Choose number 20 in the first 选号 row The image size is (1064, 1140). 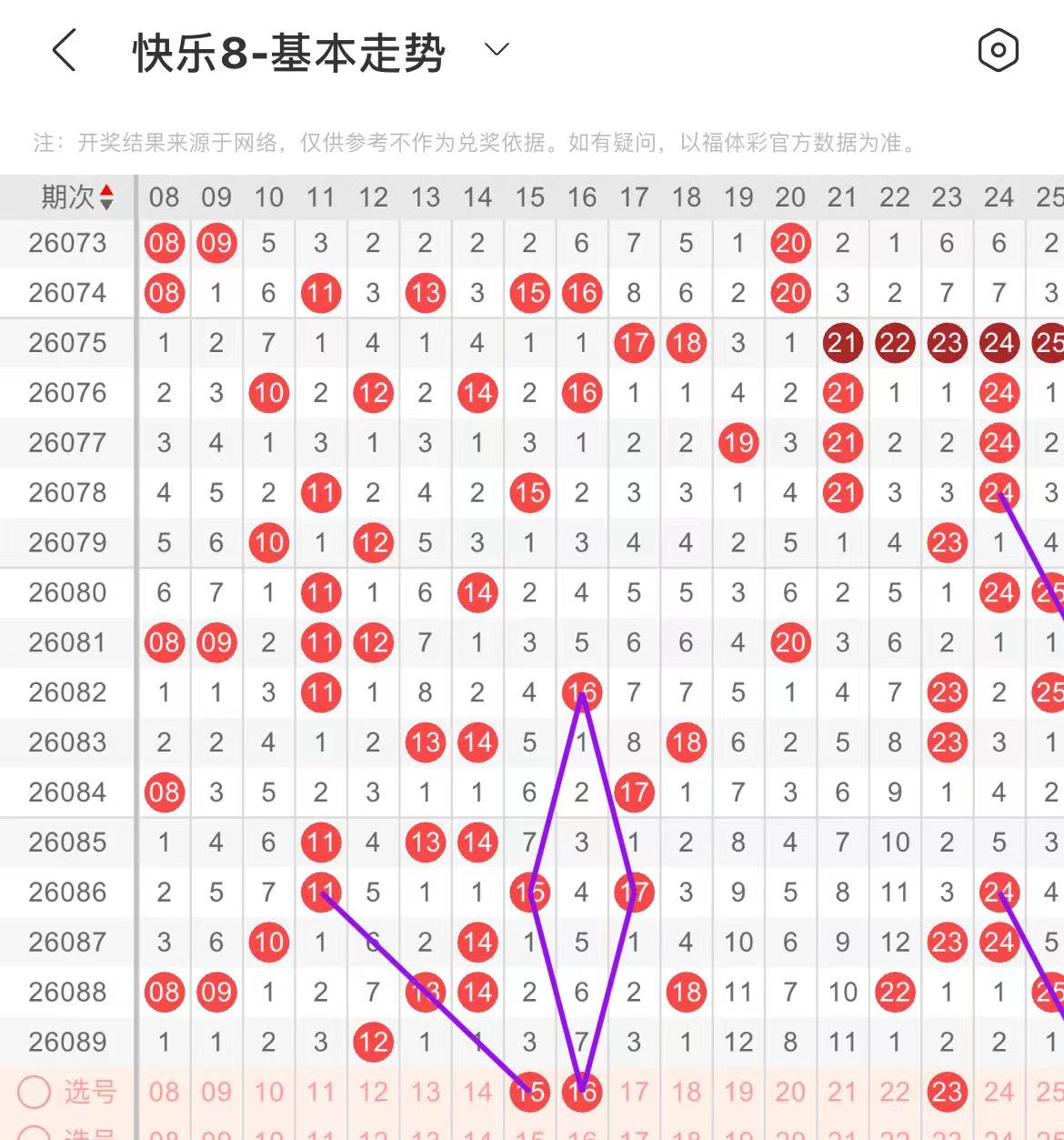(790, 1091)
